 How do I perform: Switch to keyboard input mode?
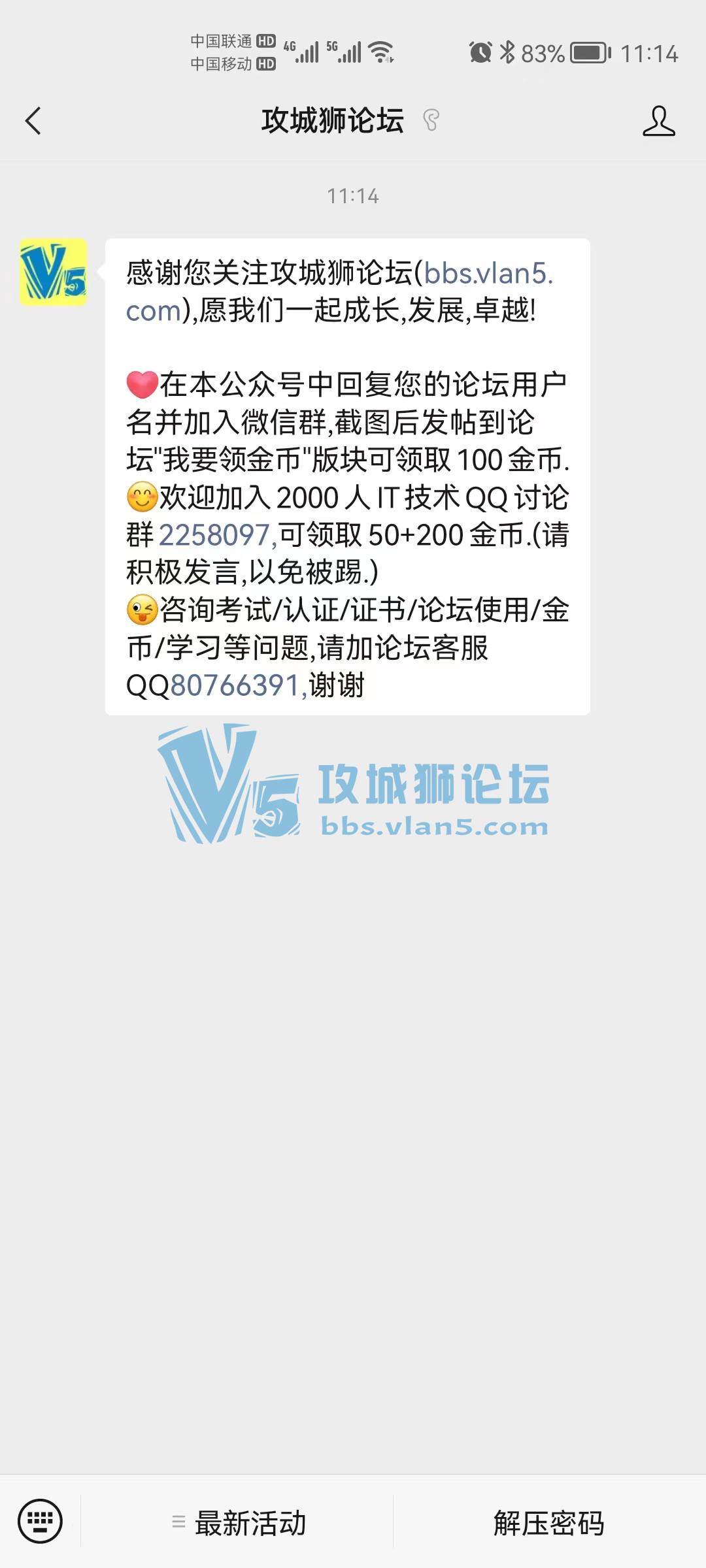point(40,1521)
